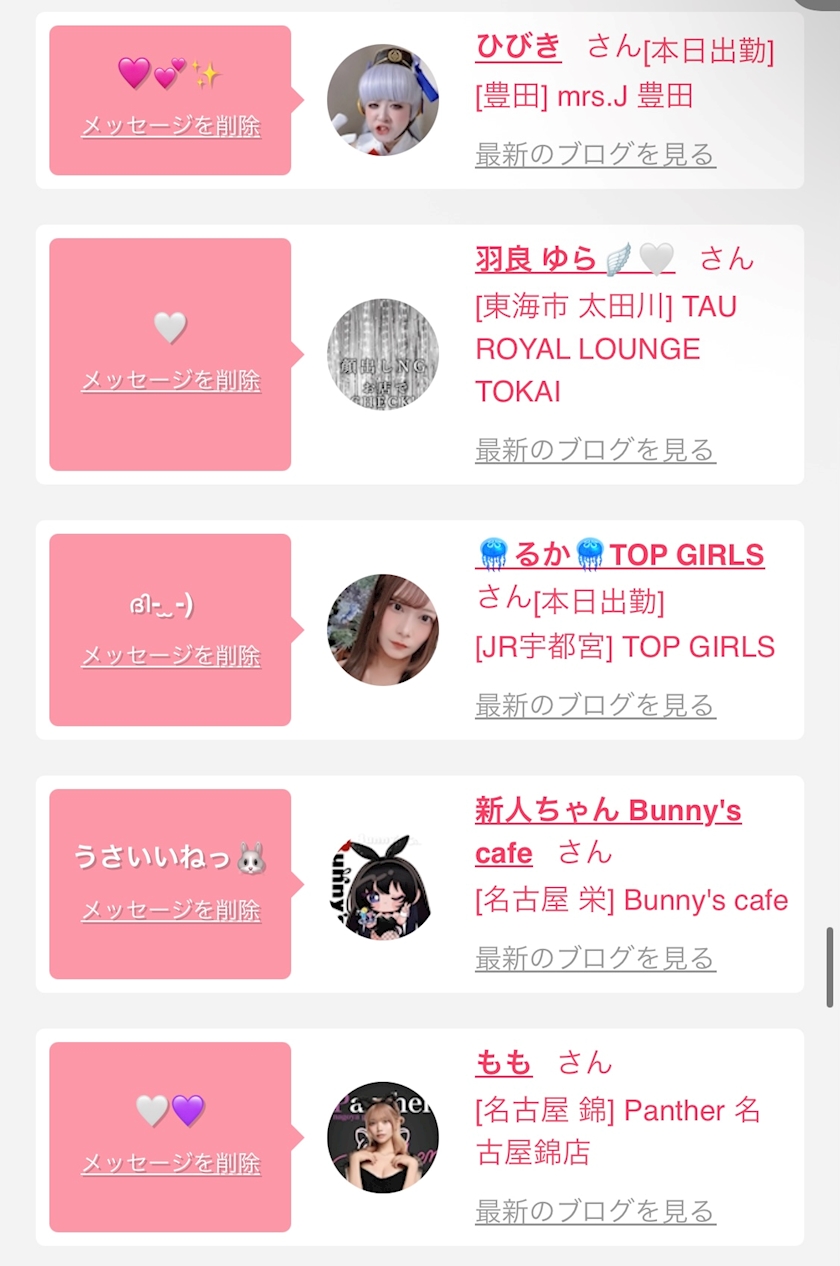This screenshot has width=840, height=1266.
Task: Delete the white heart message to 羽良 ゆら
Action: pos(171,381)
